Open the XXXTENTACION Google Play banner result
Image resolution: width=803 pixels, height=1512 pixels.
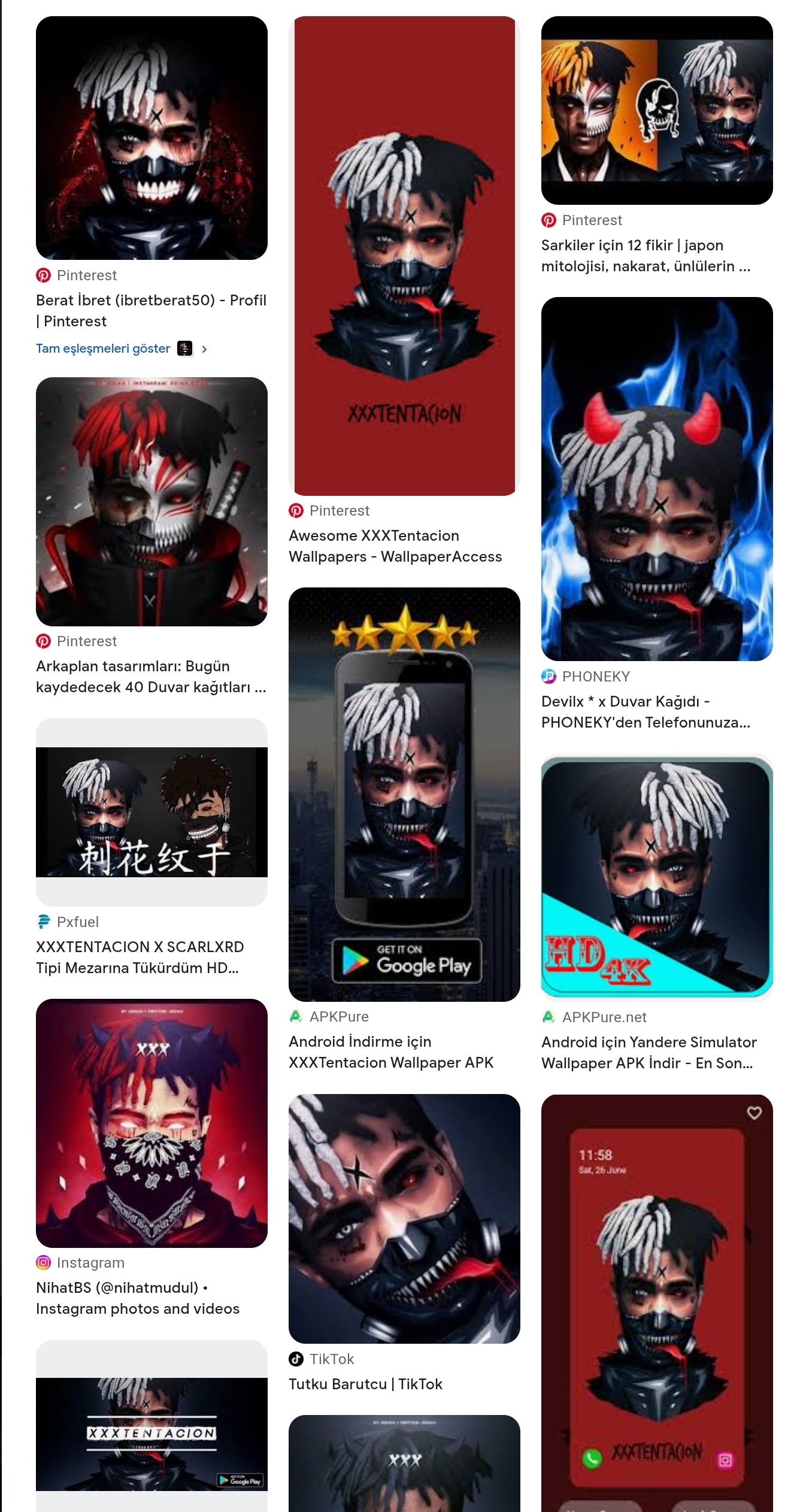tap(151, 1434)
